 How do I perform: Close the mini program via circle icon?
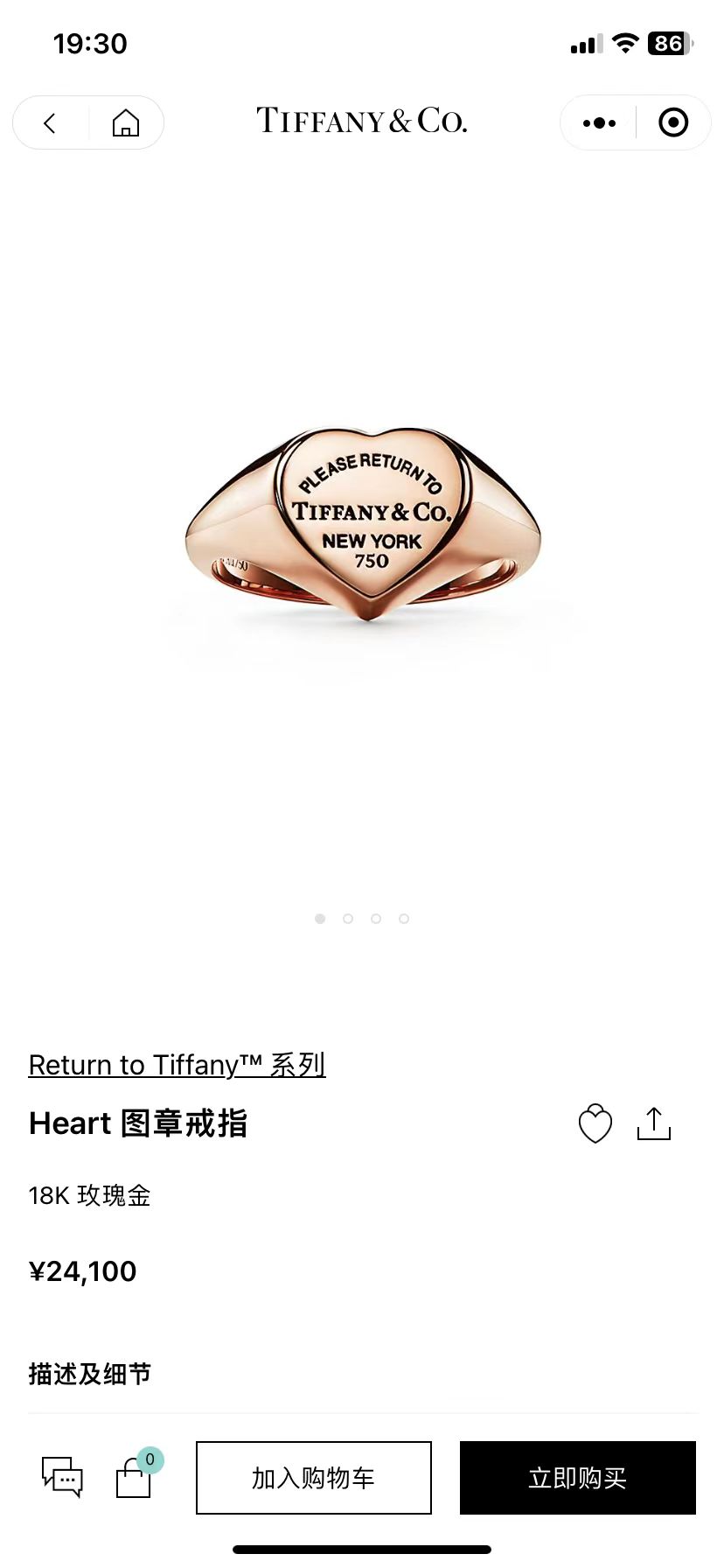pyautogui.click(x=672, y=123)
